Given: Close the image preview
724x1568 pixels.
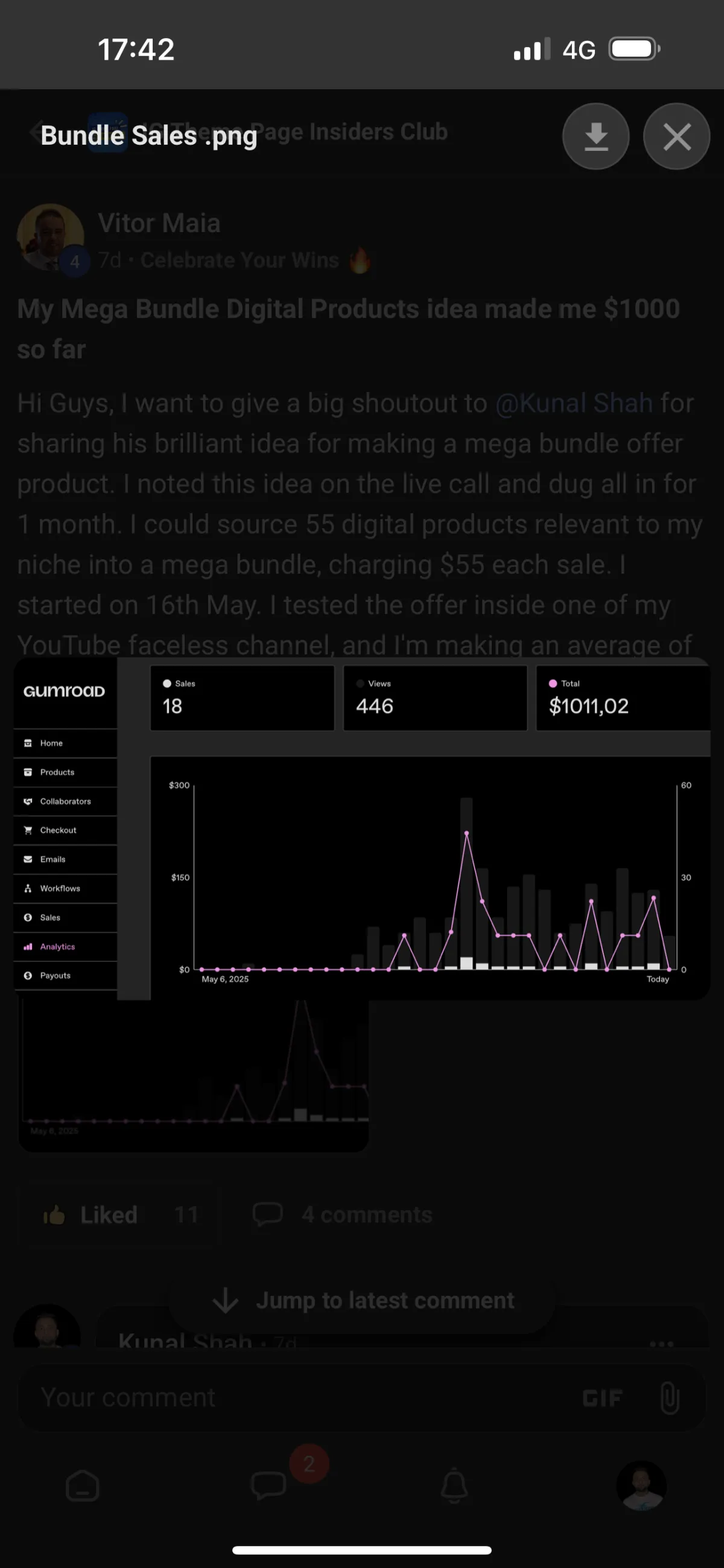Looking at the screenshot, I should pyautogui.click(x=676, y=136).
